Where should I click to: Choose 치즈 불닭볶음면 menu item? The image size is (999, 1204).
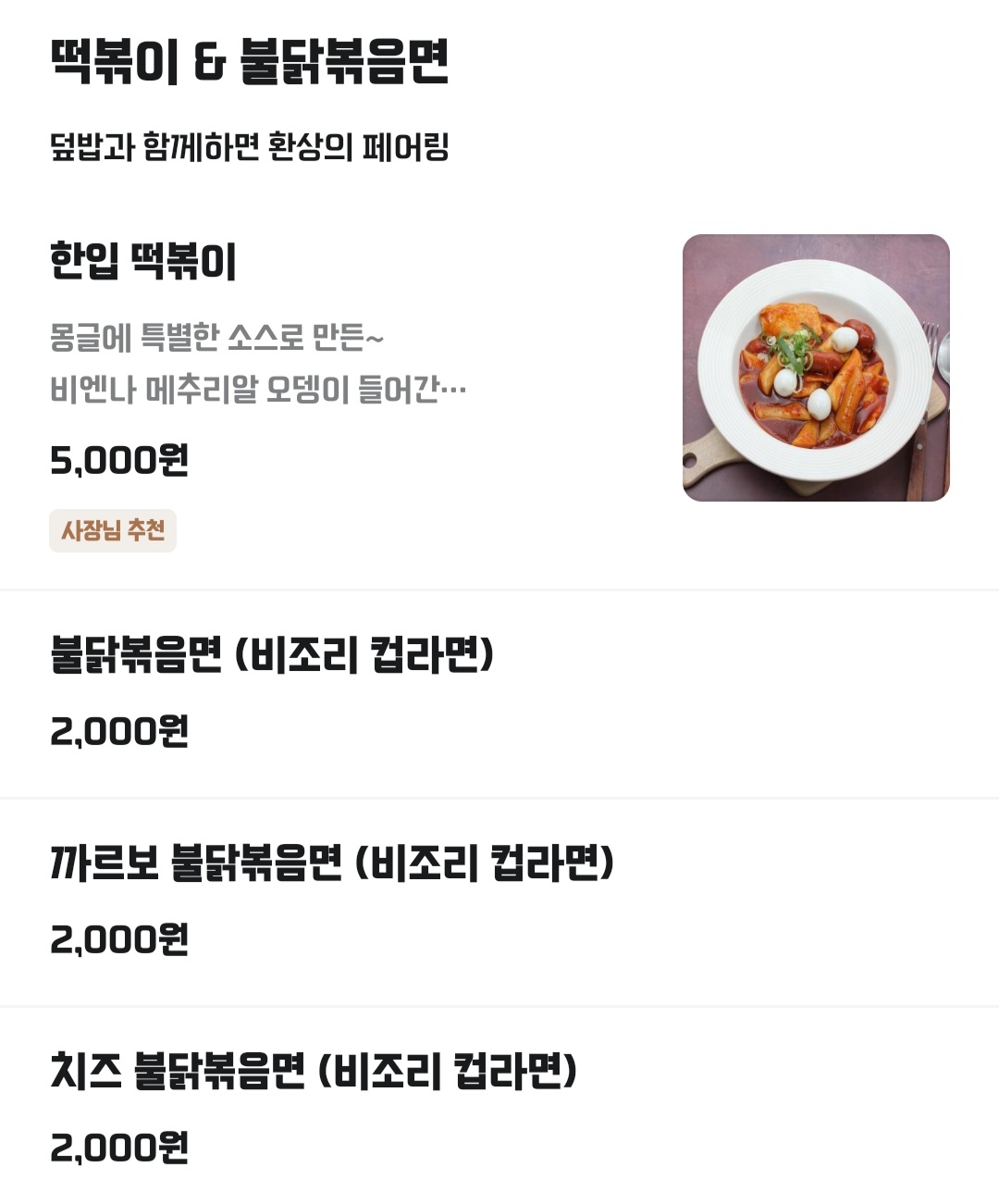tap(313, 1072)
